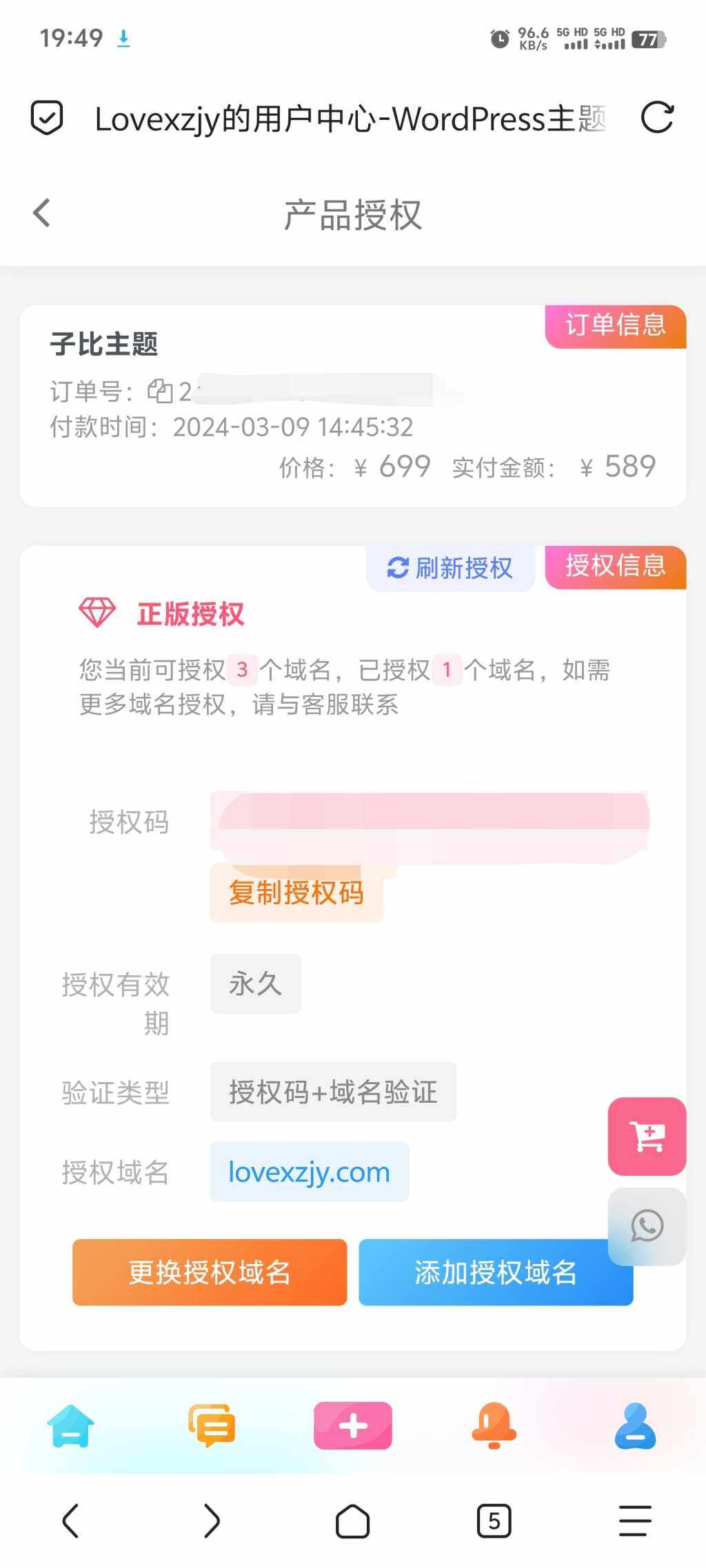Image resolution: width=706 pixels, height=1568 pixels.
Task: Switch to the user profile tab
Action: (635, 1425)
